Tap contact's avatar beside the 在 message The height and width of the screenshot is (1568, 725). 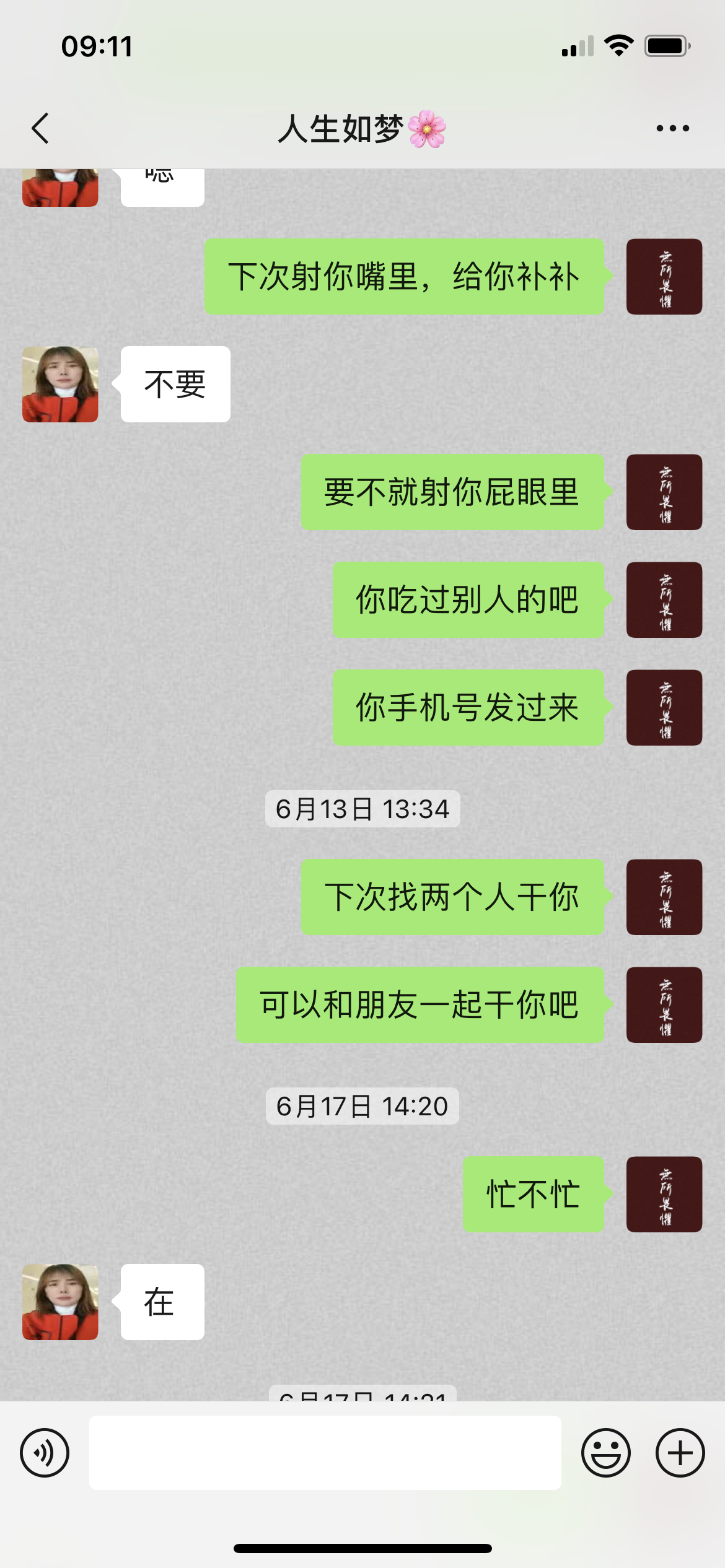pyautogui.click(x=60, y=1302)
